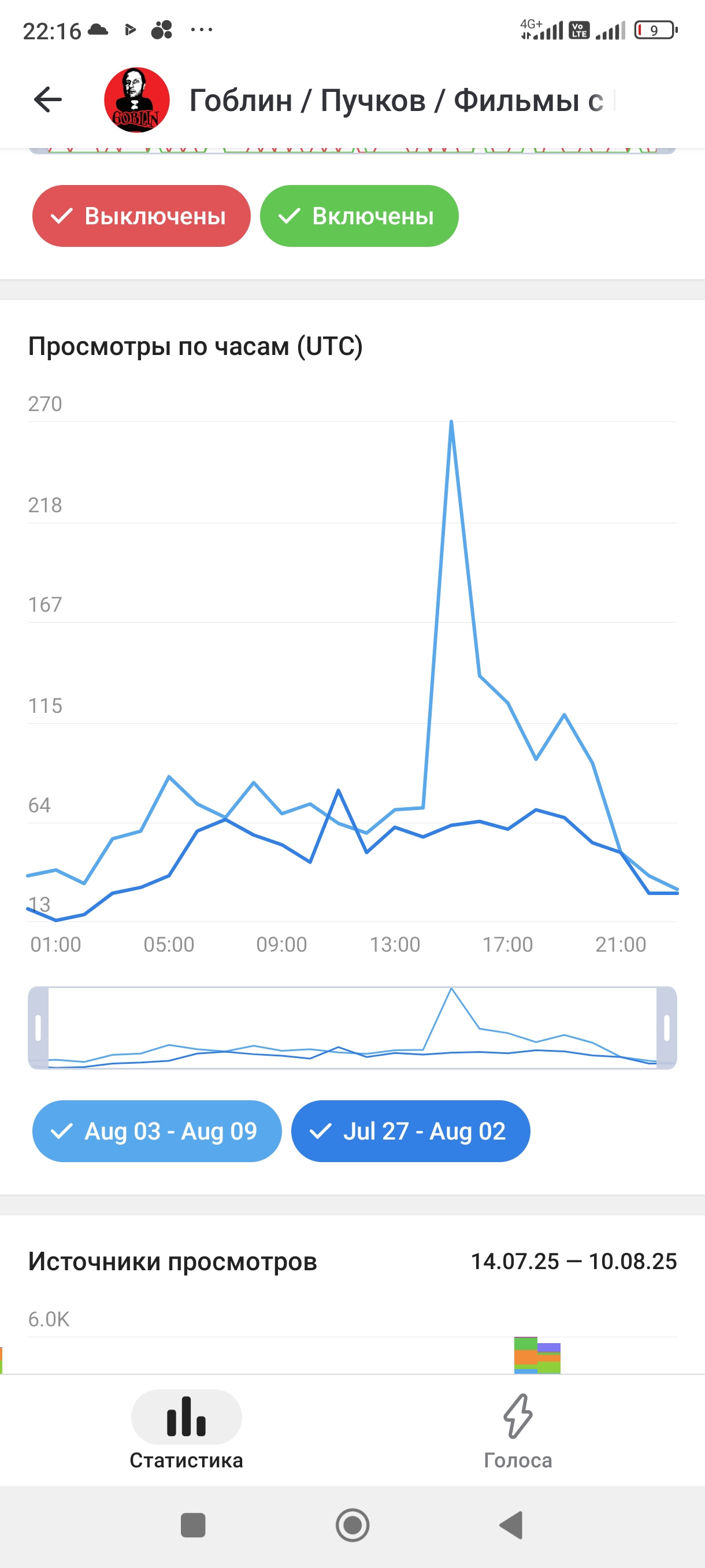Screen dimensions: 705x1568
Task: Open recent apps with the square button
Action: (x=193, y=1525)
